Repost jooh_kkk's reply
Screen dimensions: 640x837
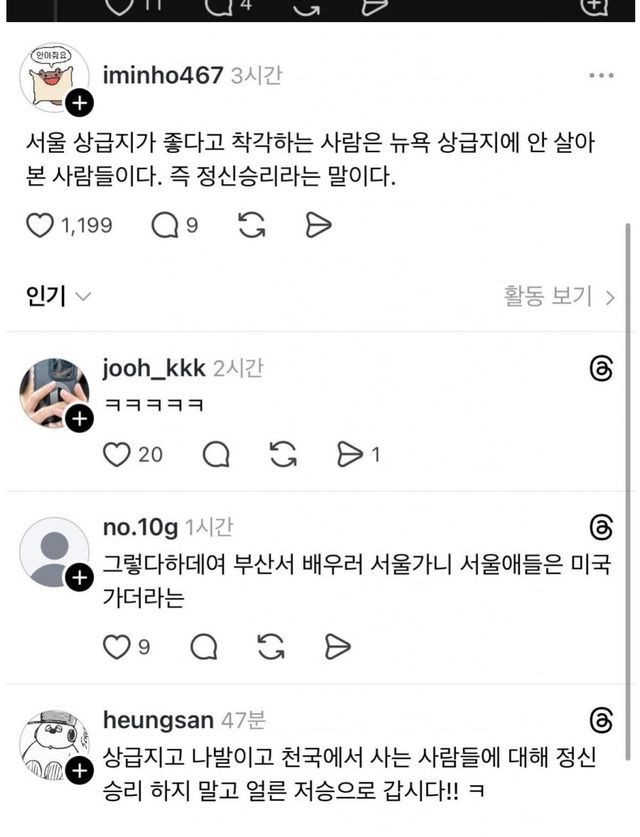284,455
